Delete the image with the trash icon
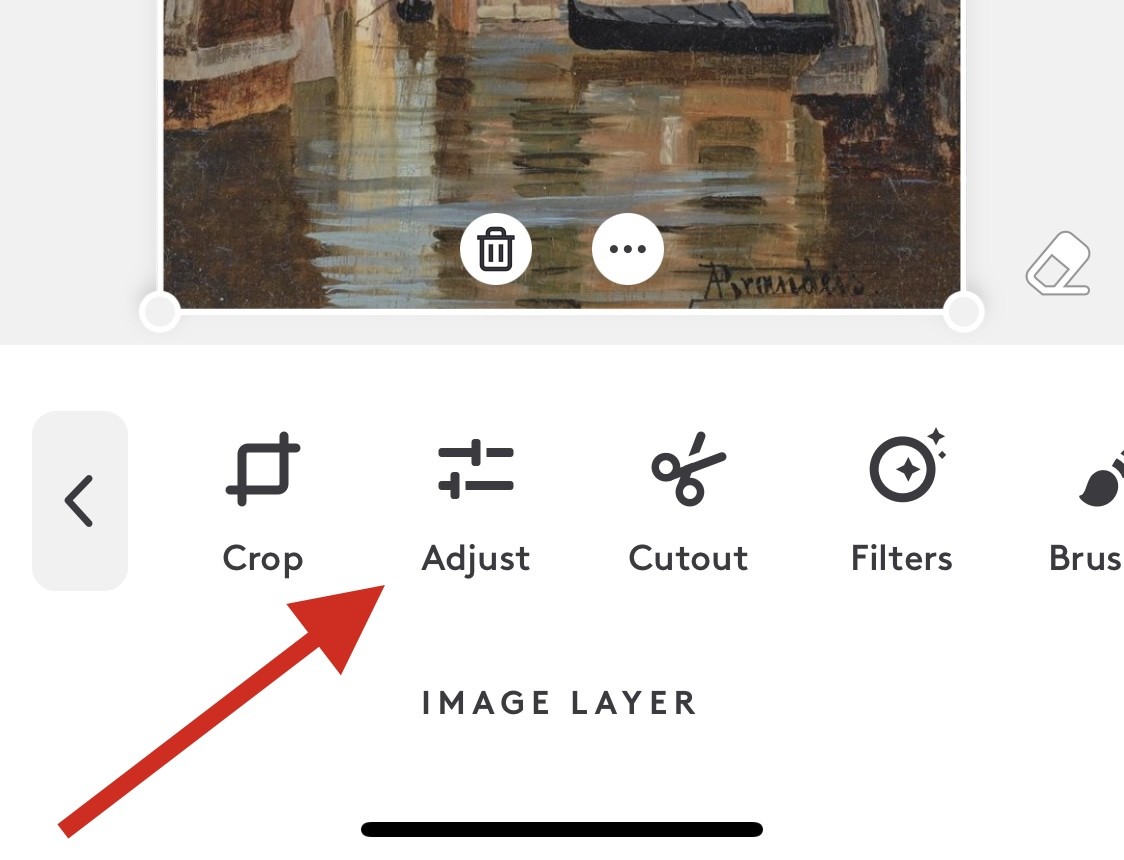This screenshot has height=860, width=1124. [495, 249]
